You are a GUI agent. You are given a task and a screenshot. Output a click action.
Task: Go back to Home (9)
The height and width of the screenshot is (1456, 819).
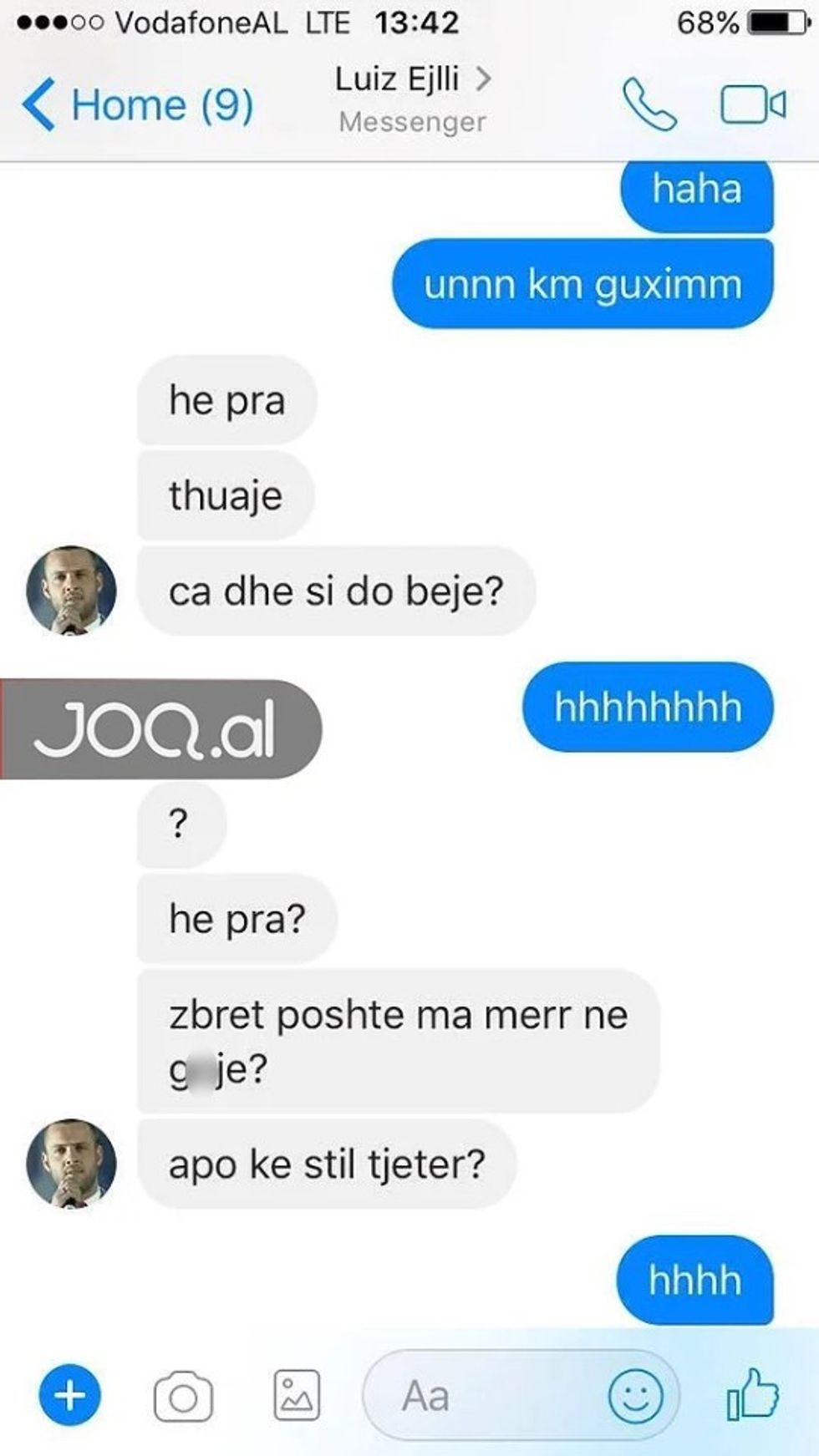(x=138, y=105)
